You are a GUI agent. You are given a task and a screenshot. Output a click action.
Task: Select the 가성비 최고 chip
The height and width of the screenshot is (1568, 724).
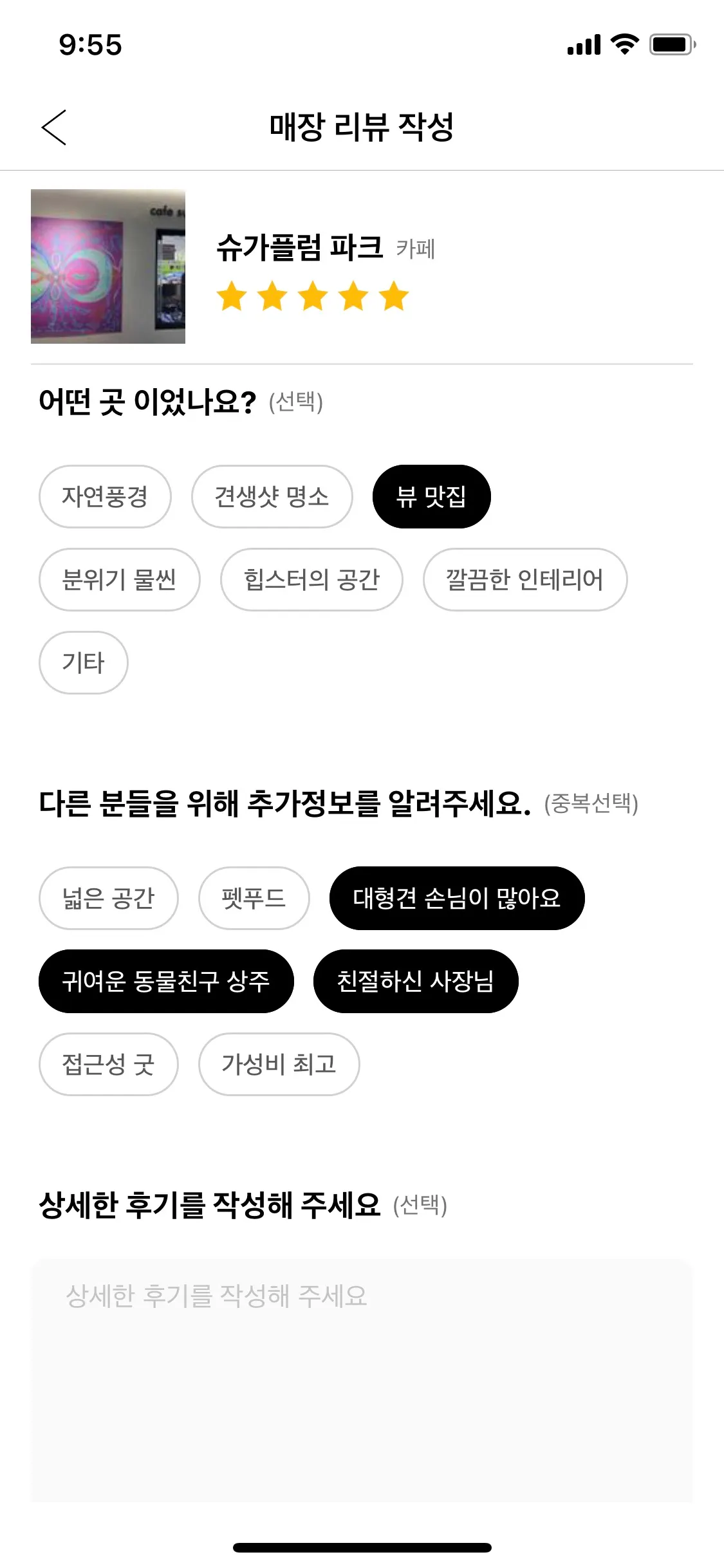(279, 1064)
